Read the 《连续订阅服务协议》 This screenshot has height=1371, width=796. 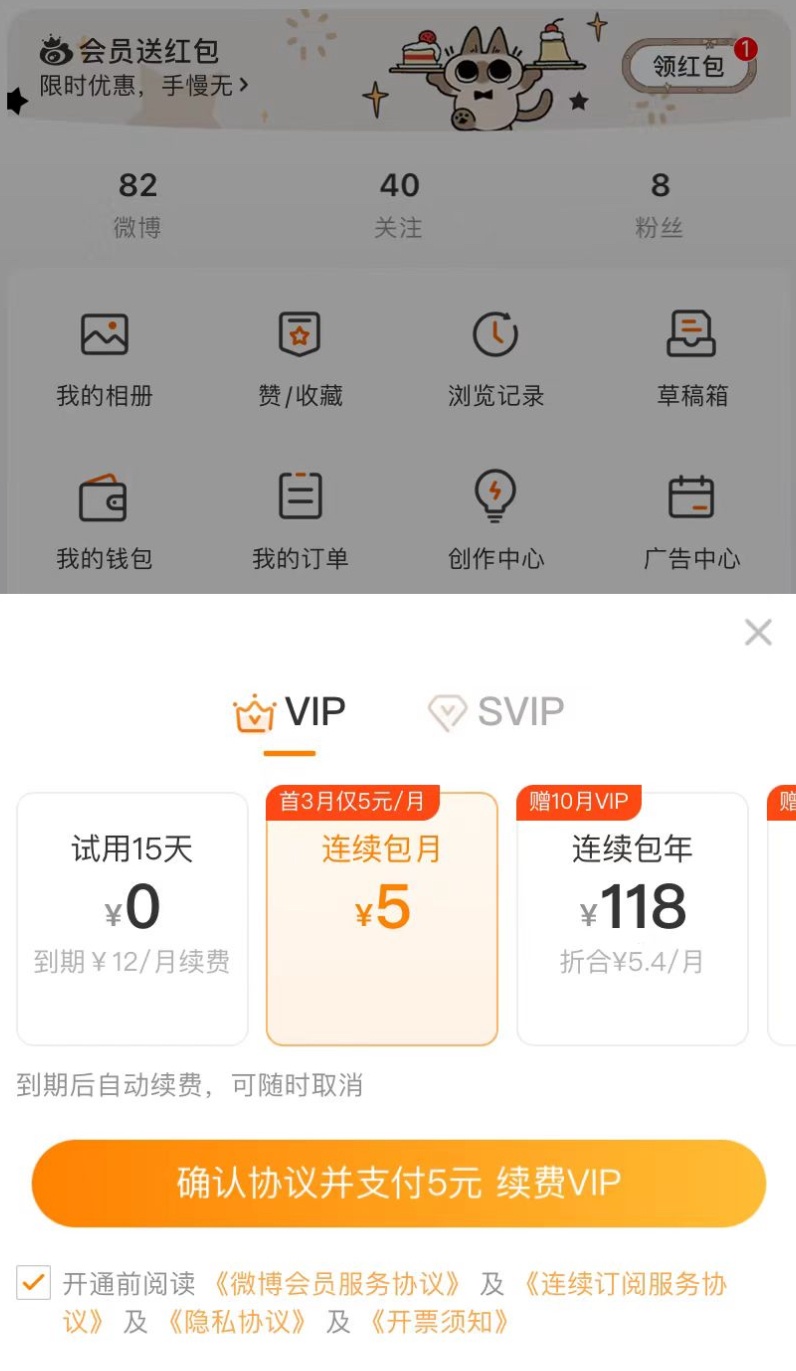tap(624, 1284)
